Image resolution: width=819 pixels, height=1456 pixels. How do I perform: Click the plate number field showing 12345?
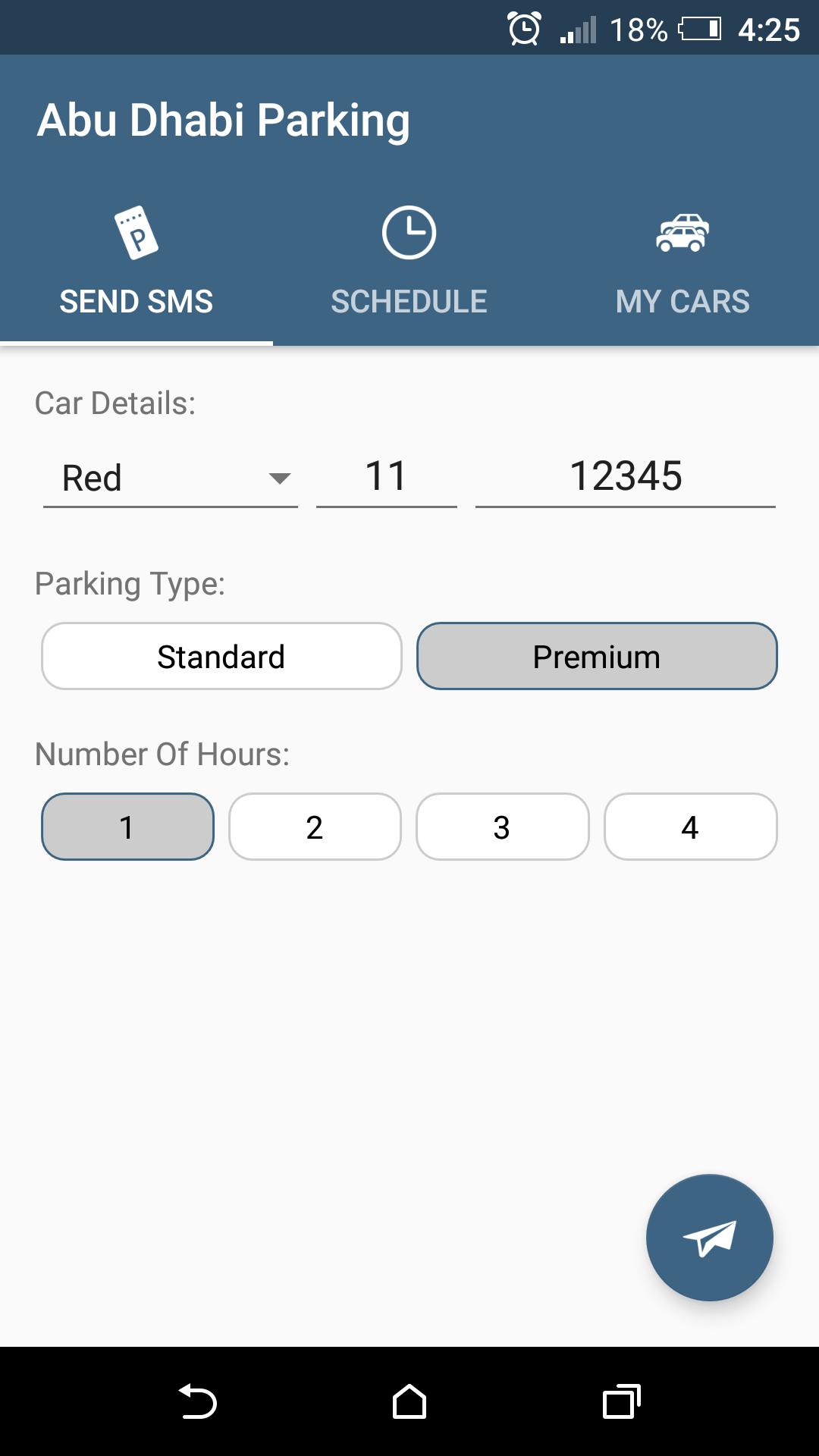coord(624,476)
